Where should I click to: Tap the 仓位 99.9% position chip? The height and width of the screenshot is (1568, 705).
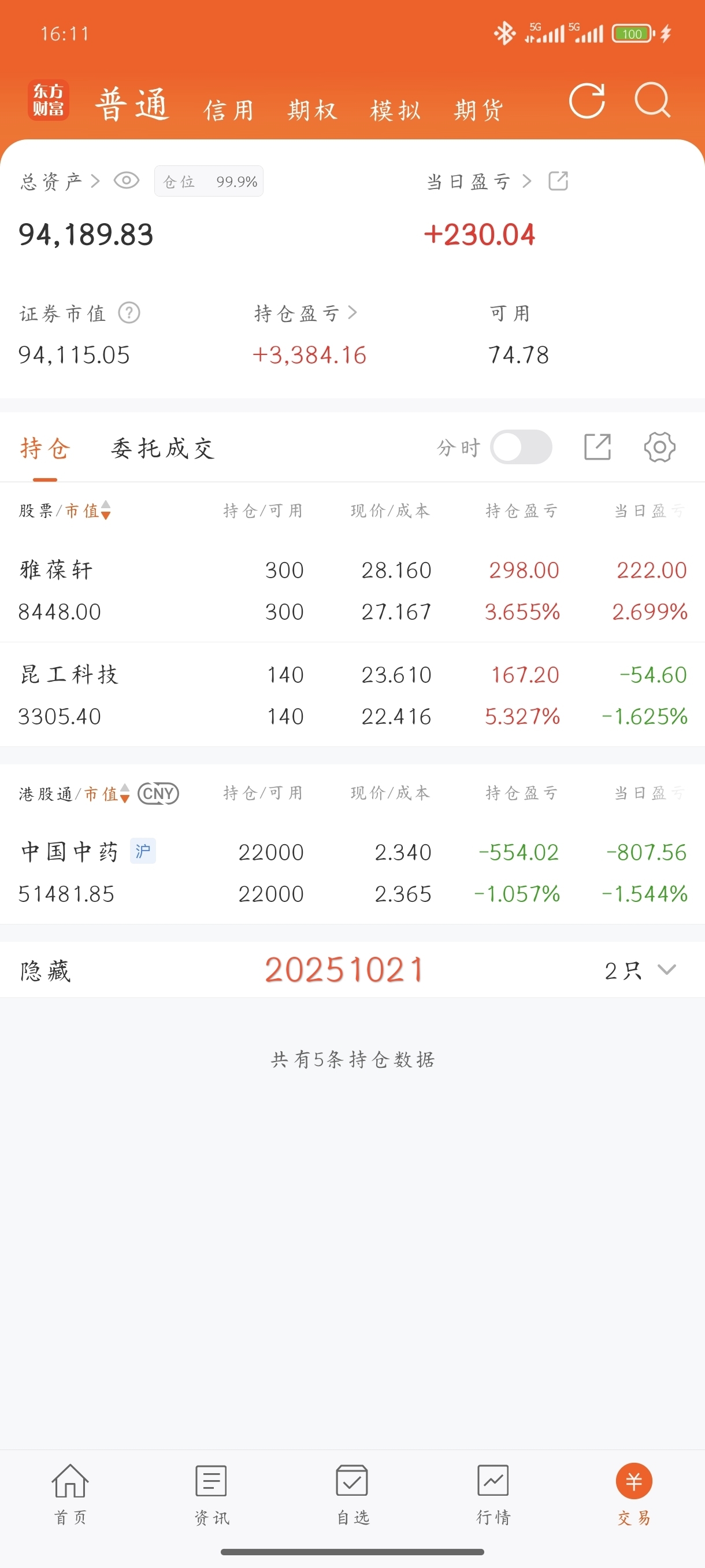[x=209, y=180]
